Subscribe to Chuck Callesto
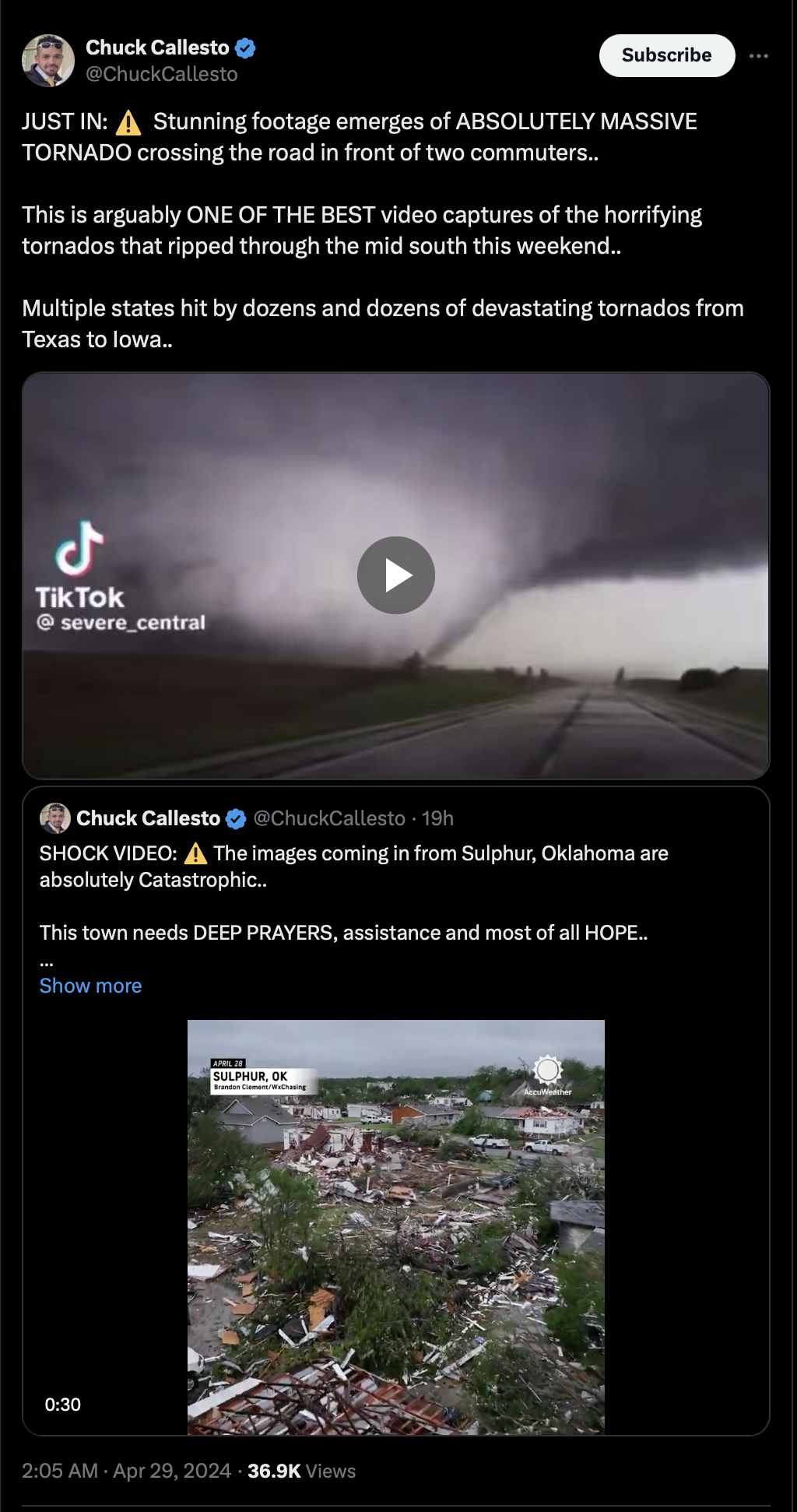This screenshot has width=797, height=1512. tap(667, 55)
